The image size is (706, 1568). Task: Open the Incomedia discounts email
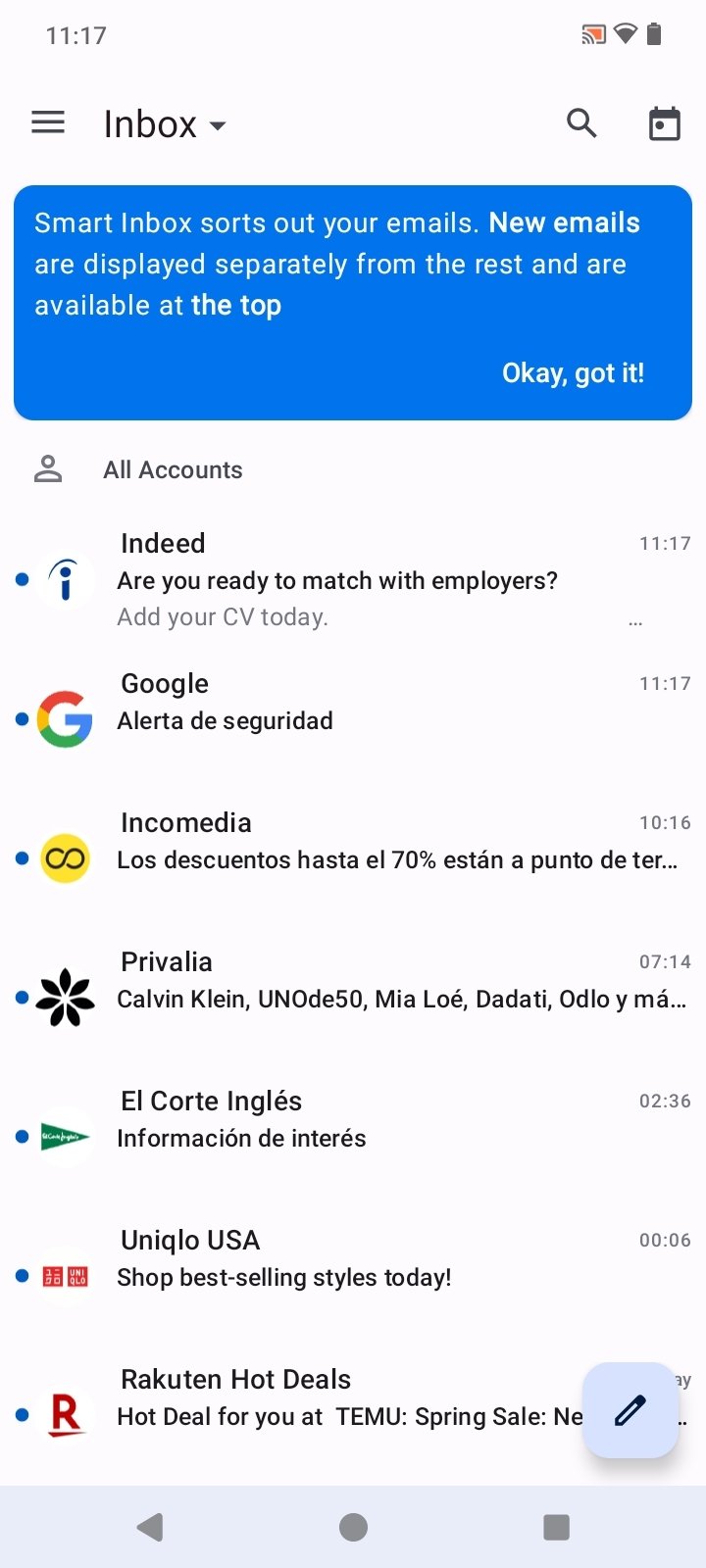click(x=353, y=858)
